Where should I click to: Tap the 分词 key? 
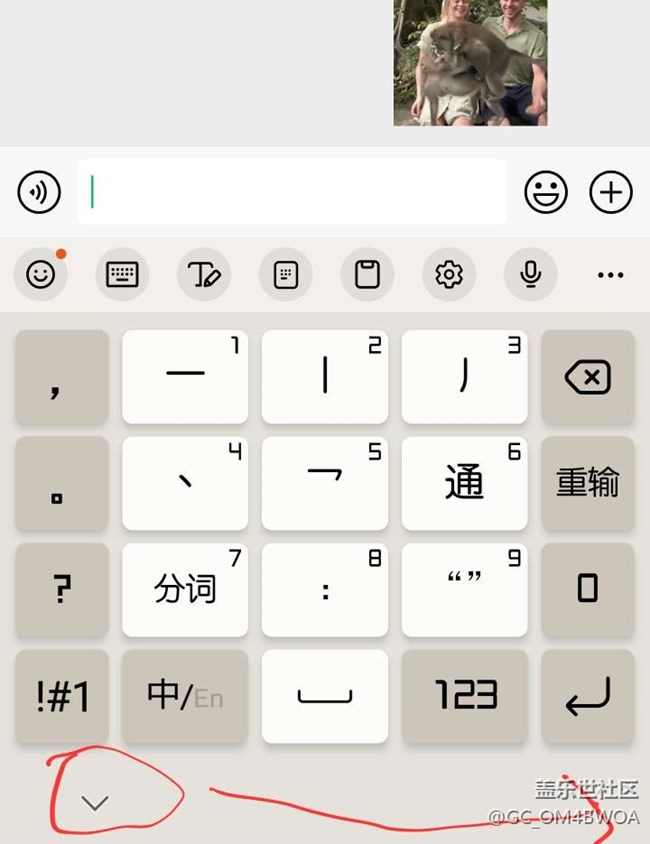click(x=185, y=590)
